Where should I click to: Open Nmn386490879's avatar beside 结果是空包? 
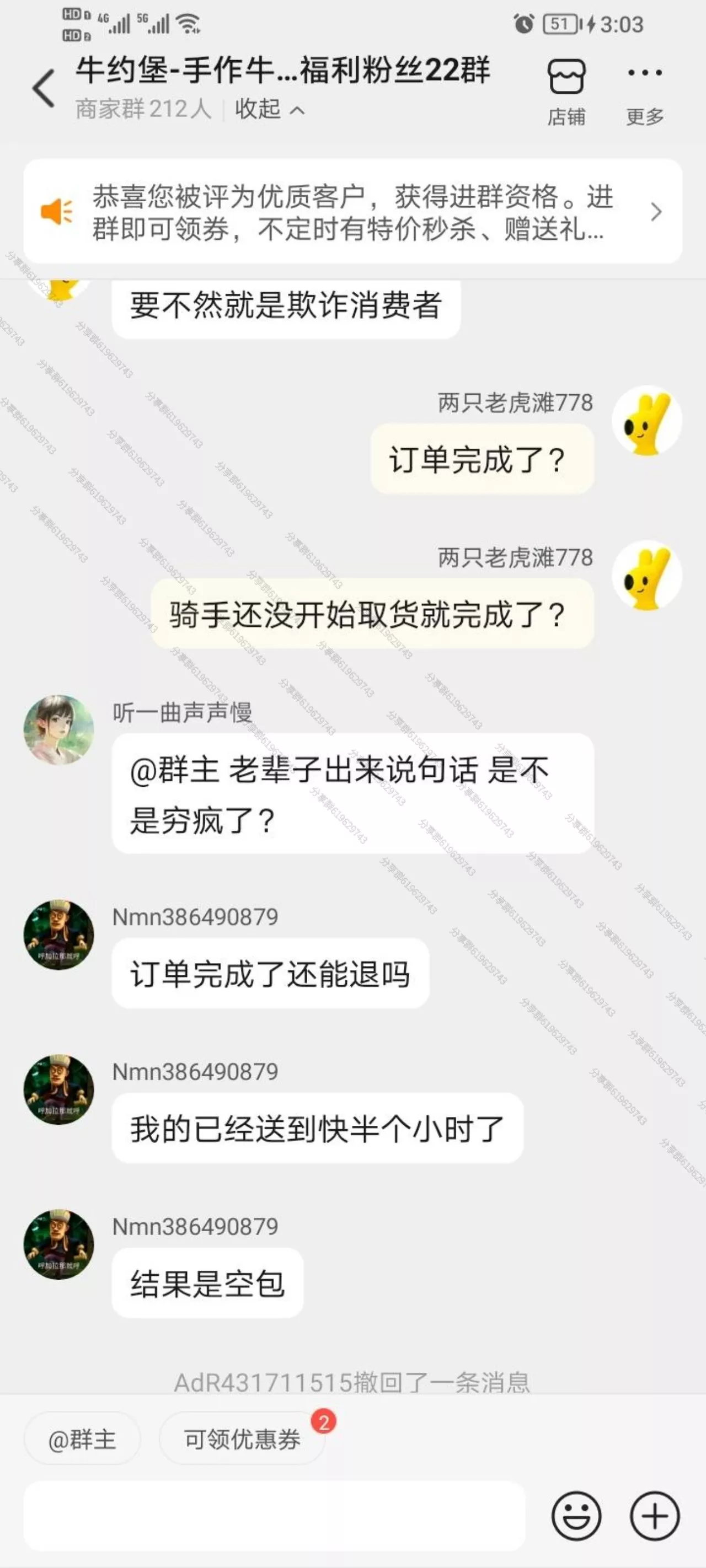(58, 1244)
